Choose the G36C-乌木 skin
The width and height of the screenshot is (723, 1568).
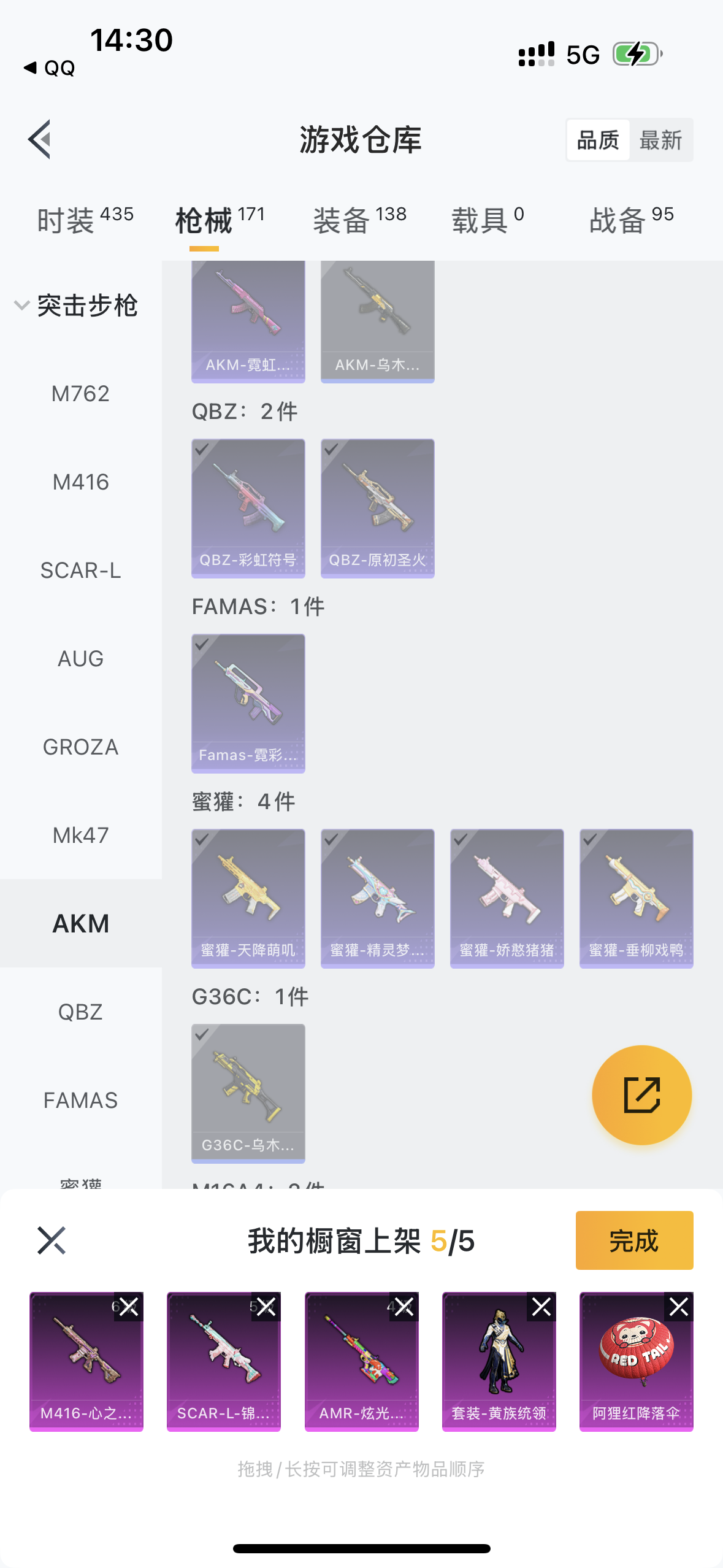coord(248,1093)
